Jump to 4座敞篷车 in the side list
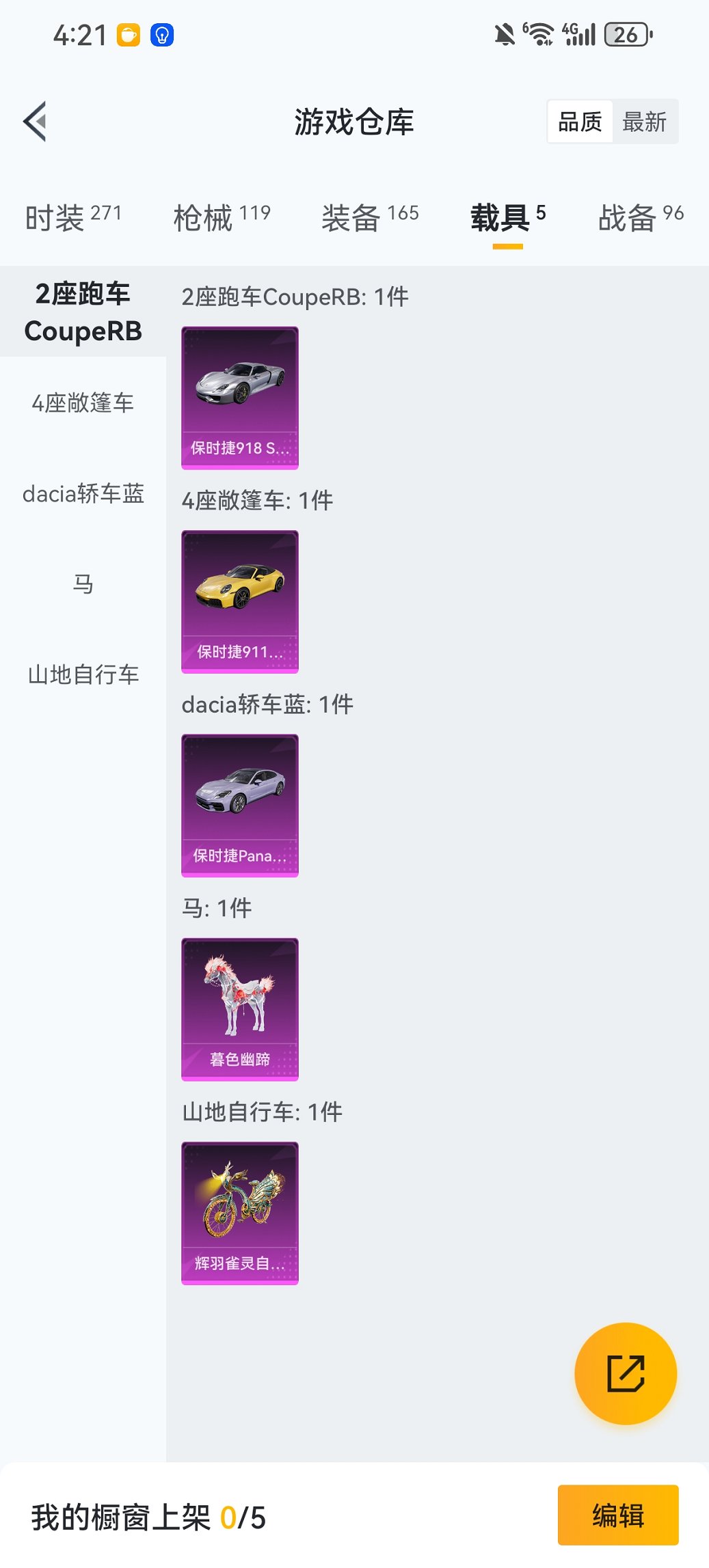709x1568 pixels. [83, 403]
